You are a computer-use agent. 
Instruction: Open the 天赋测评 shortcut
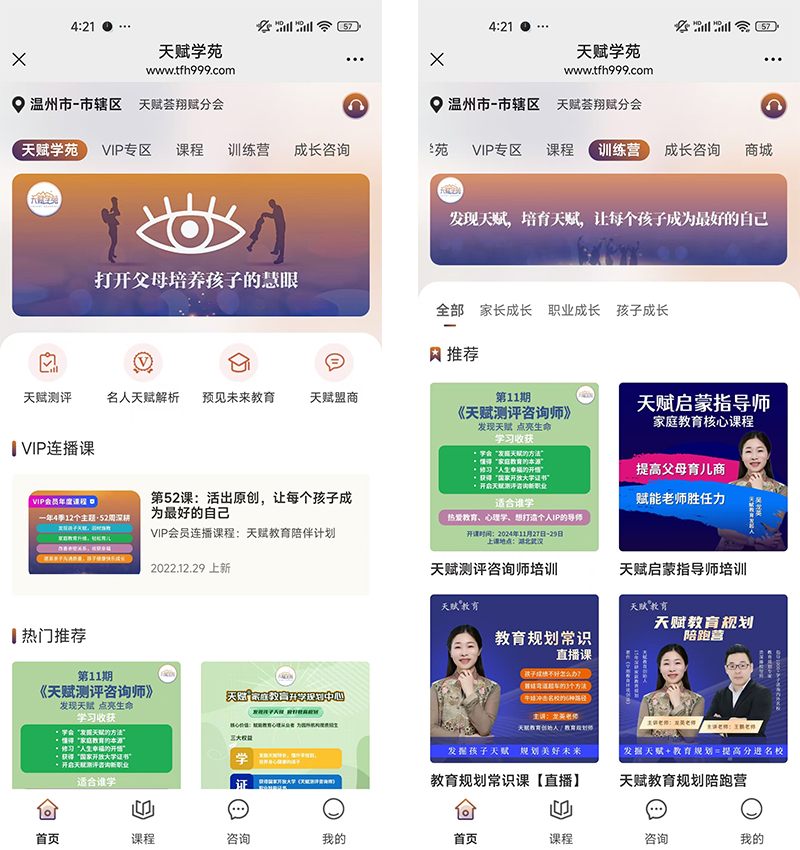47,373
